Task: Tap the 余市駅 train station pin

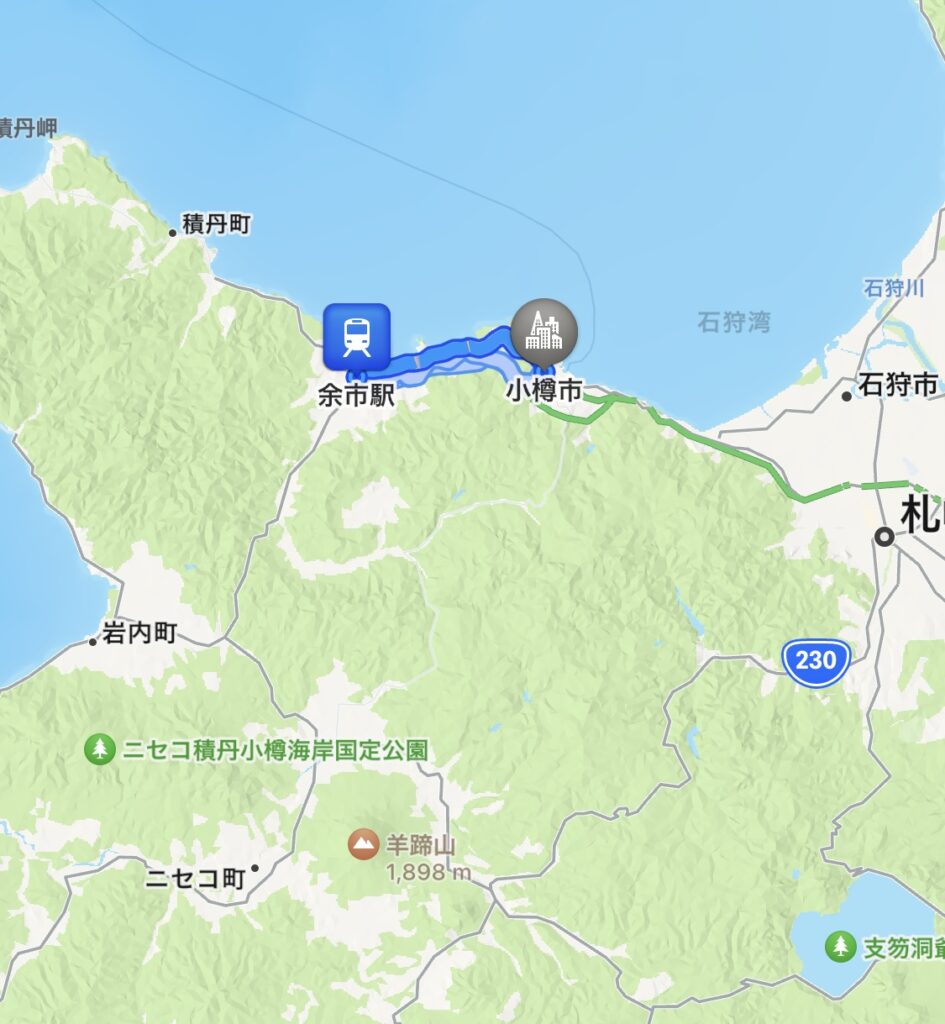Action: [356, 337]
